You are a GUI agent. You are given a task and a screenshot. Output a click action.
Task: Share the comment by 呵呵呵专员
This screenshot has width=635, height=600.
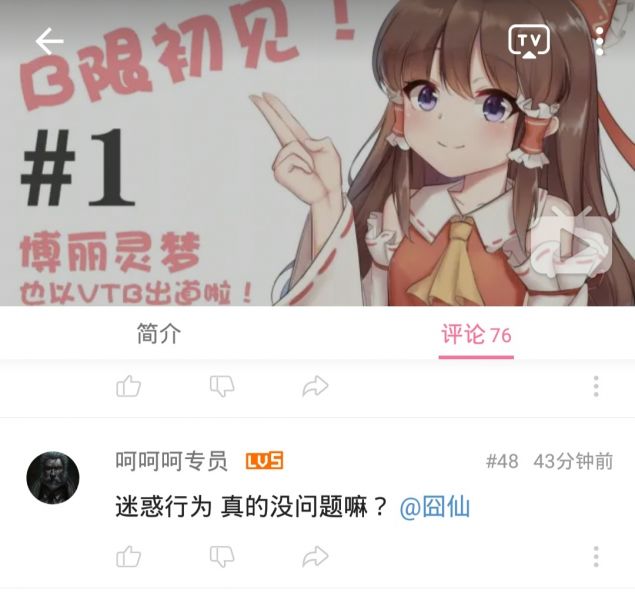[x=315, y=557]
